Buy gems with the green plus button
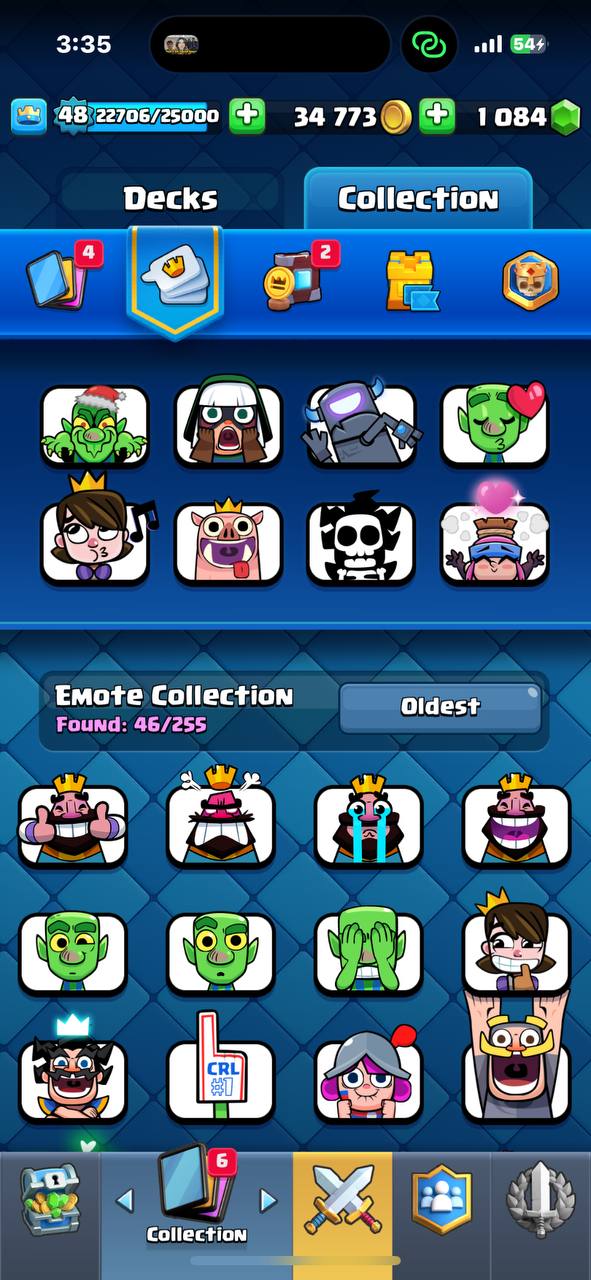Viewport: 591px width, 1280px height. [436, 117]
